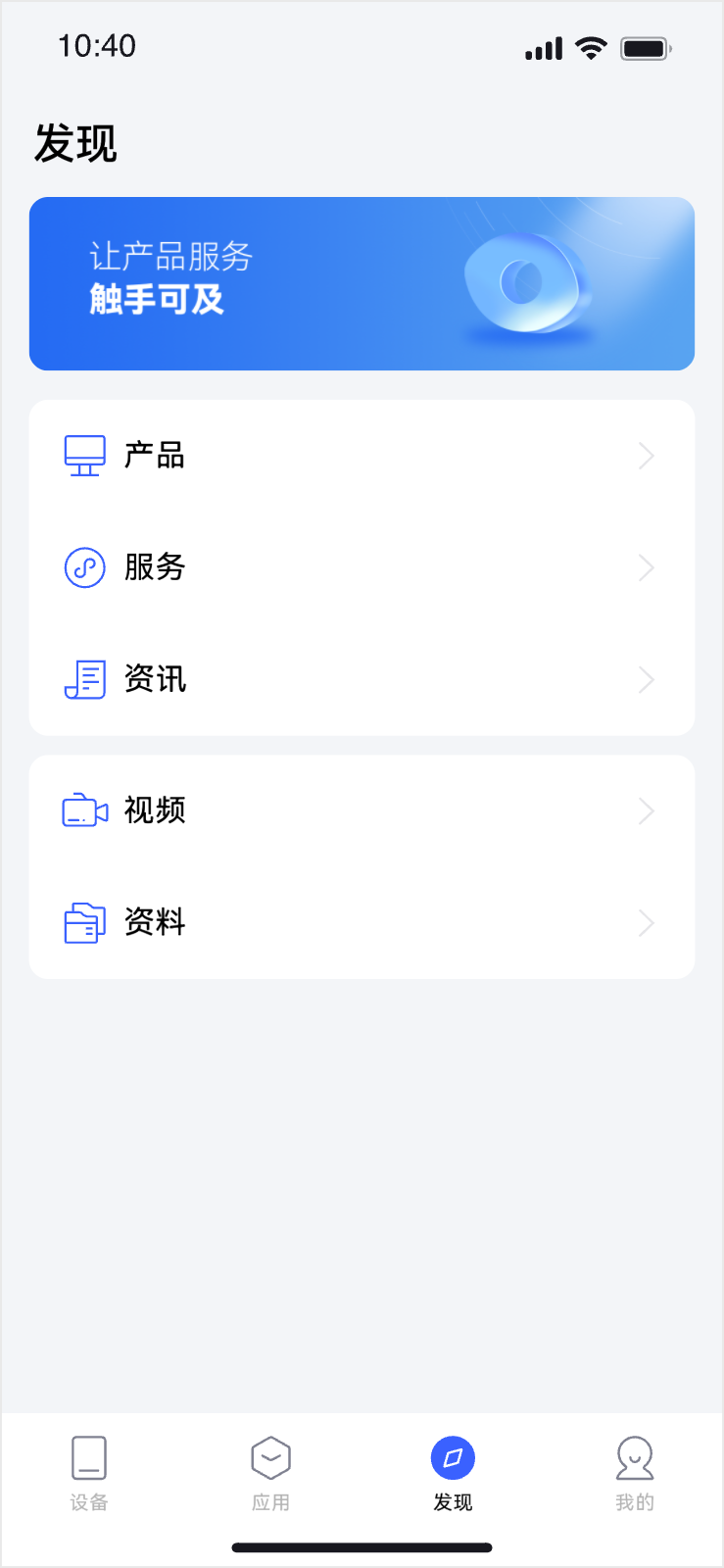
Task: View the 资讯 list
Action: click(x=362, y=679)
